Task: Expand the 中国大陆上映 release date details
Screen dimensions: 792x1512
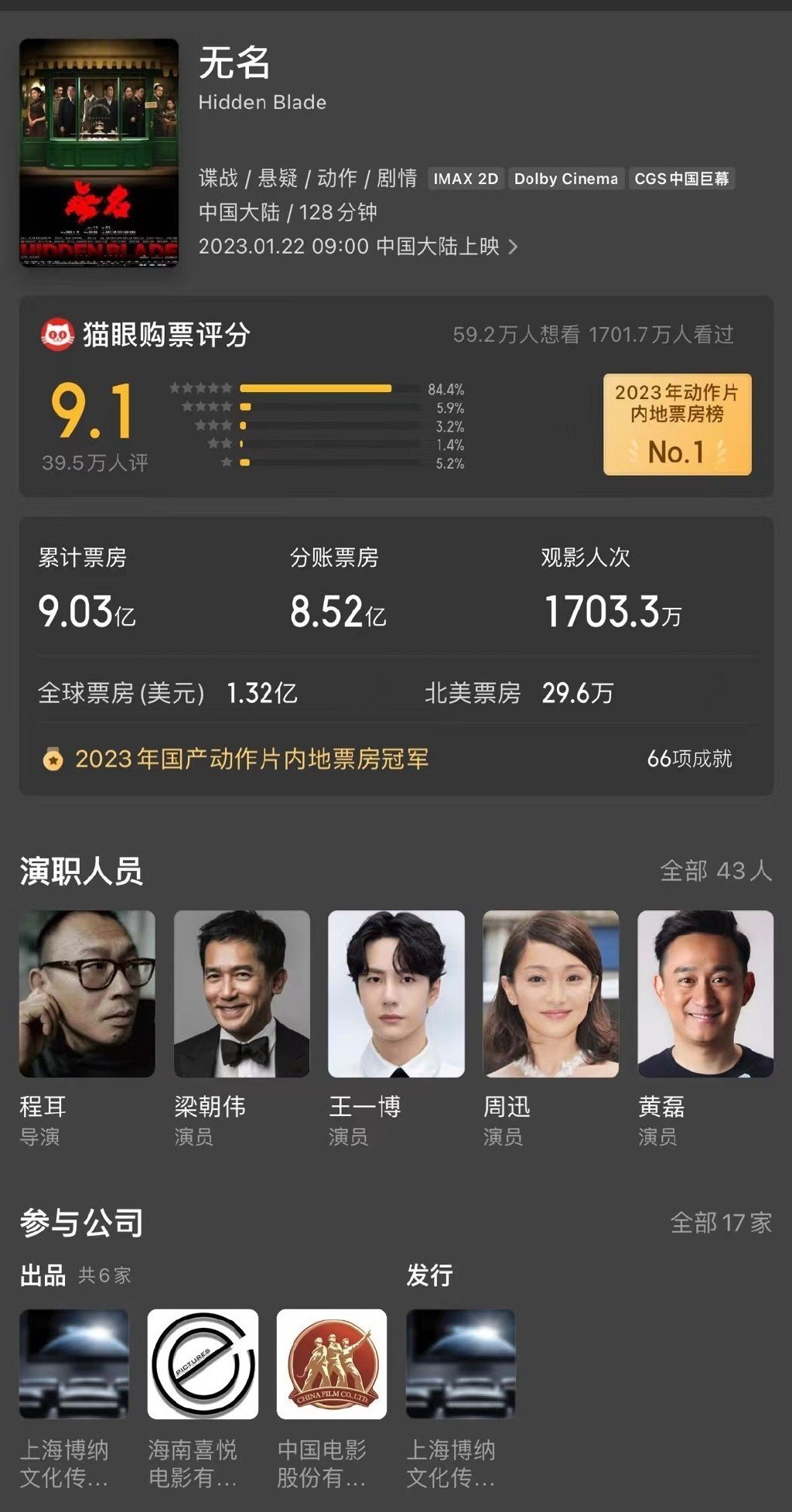Action: click(x=358, y=247)
